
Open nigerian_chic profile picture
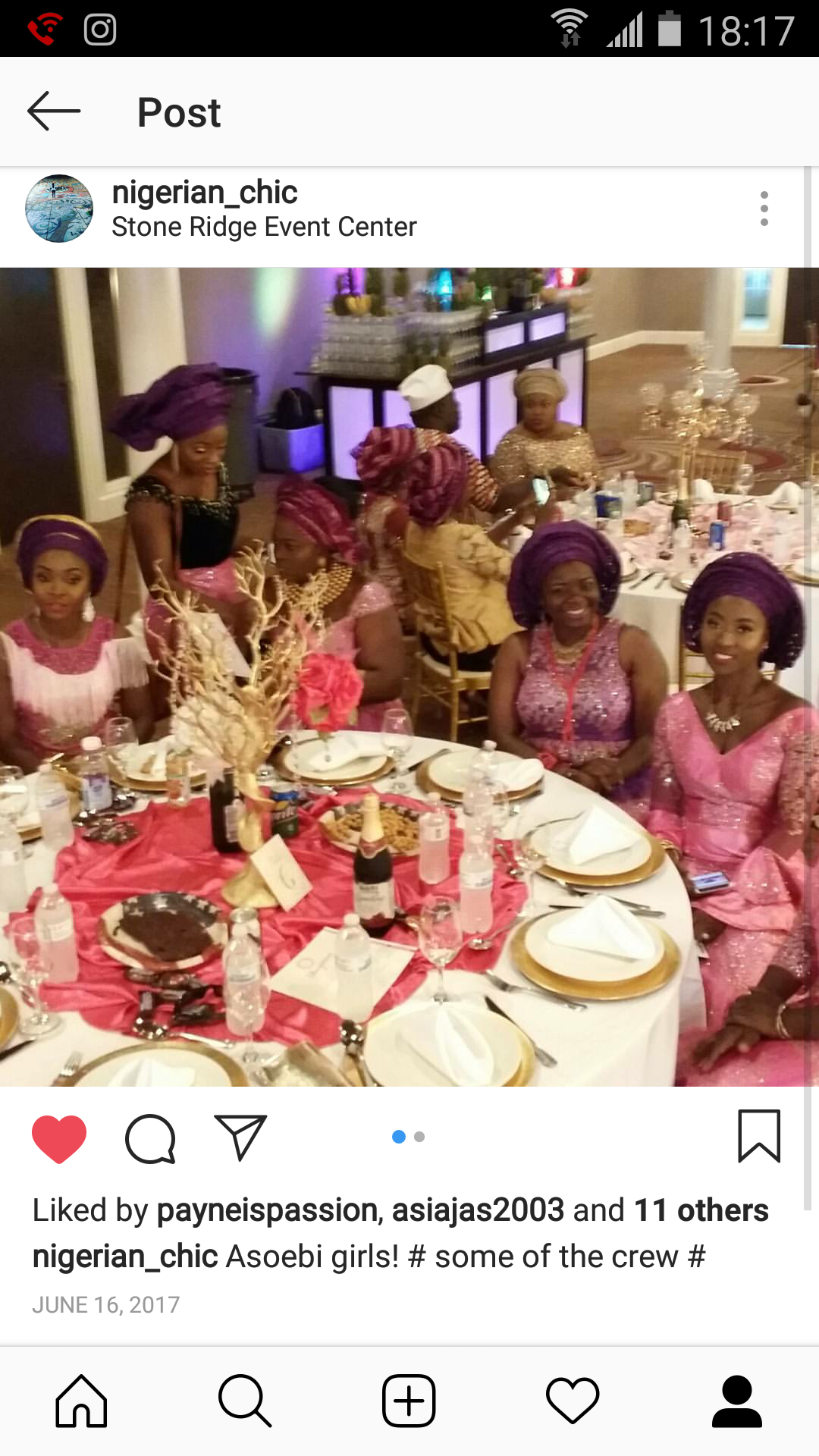point(59,209)
